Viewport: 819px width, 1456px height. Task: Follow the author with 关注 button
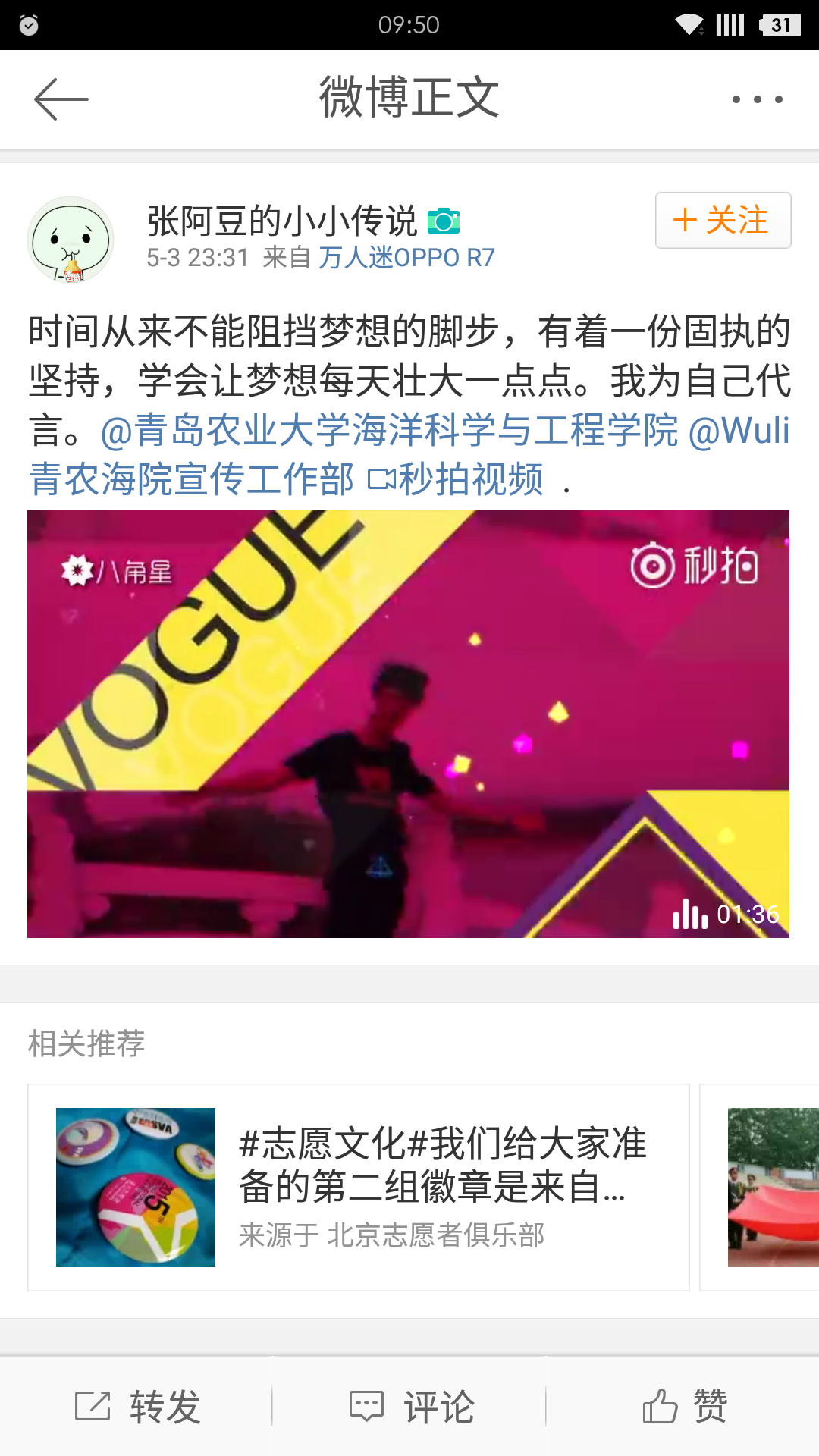(x=723, y=221)
